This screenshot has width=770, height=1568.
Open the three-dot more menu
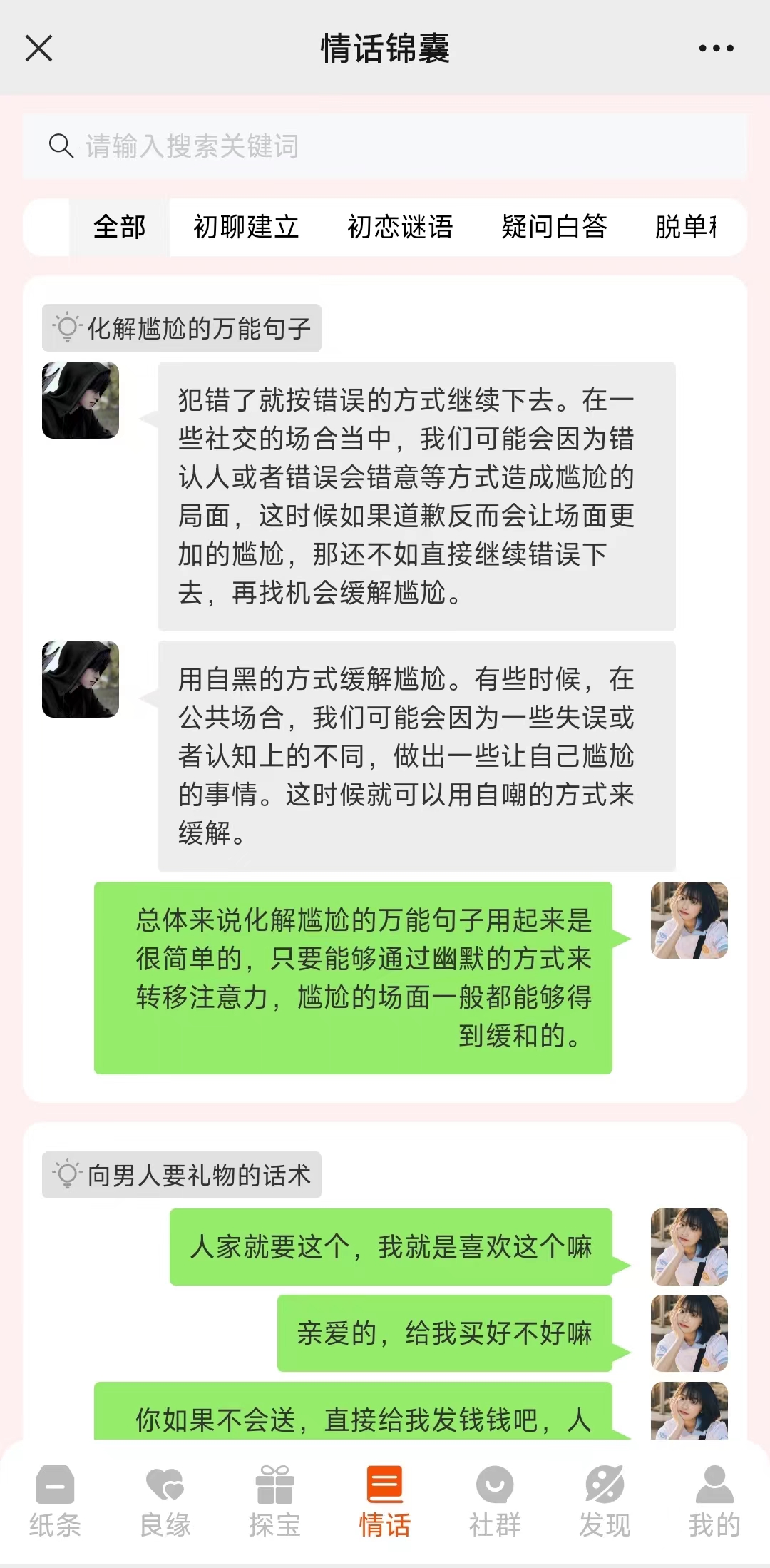coord(716,49)
